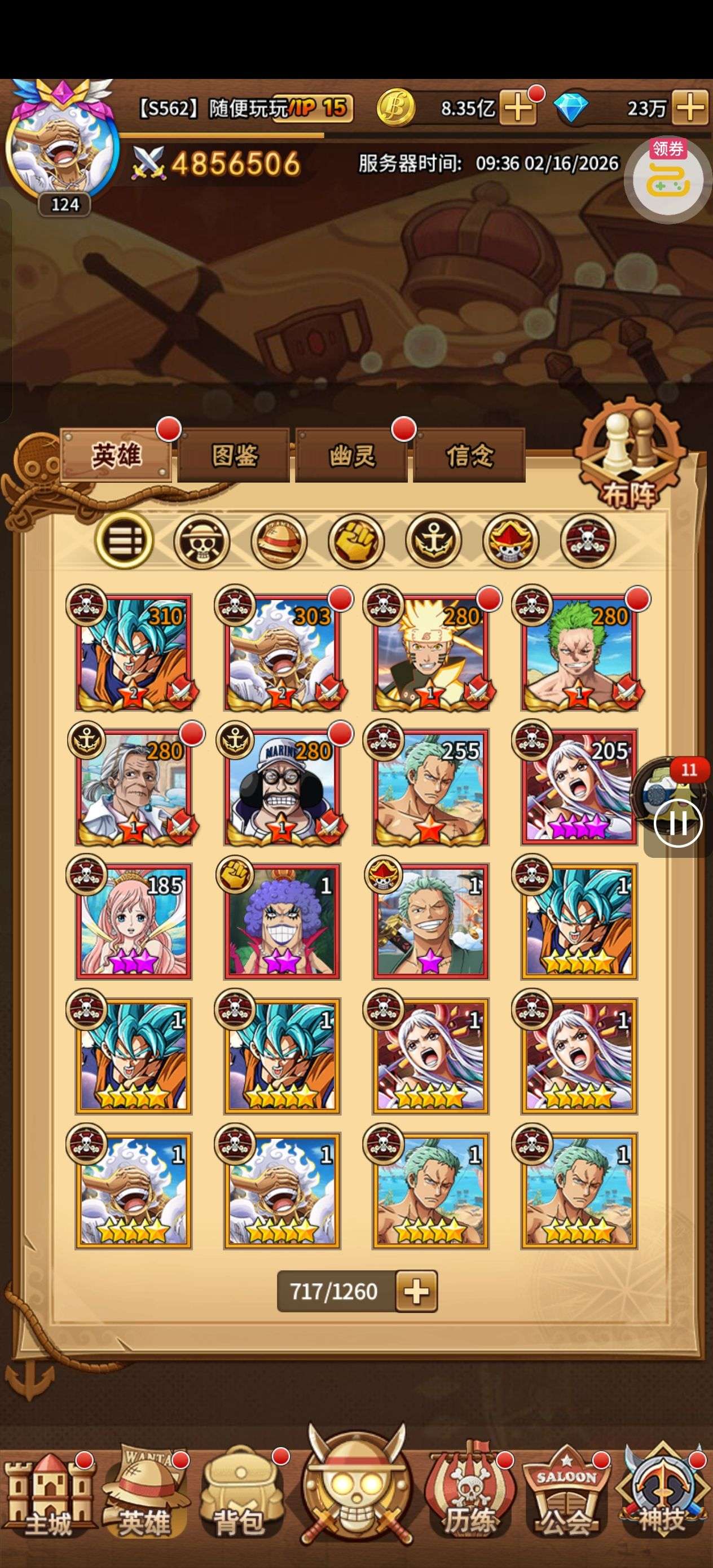Screen dimensions: 713x1568
Task: Open the 背包 backpack
Action: pyautogui.click(x=239, y=1492)
